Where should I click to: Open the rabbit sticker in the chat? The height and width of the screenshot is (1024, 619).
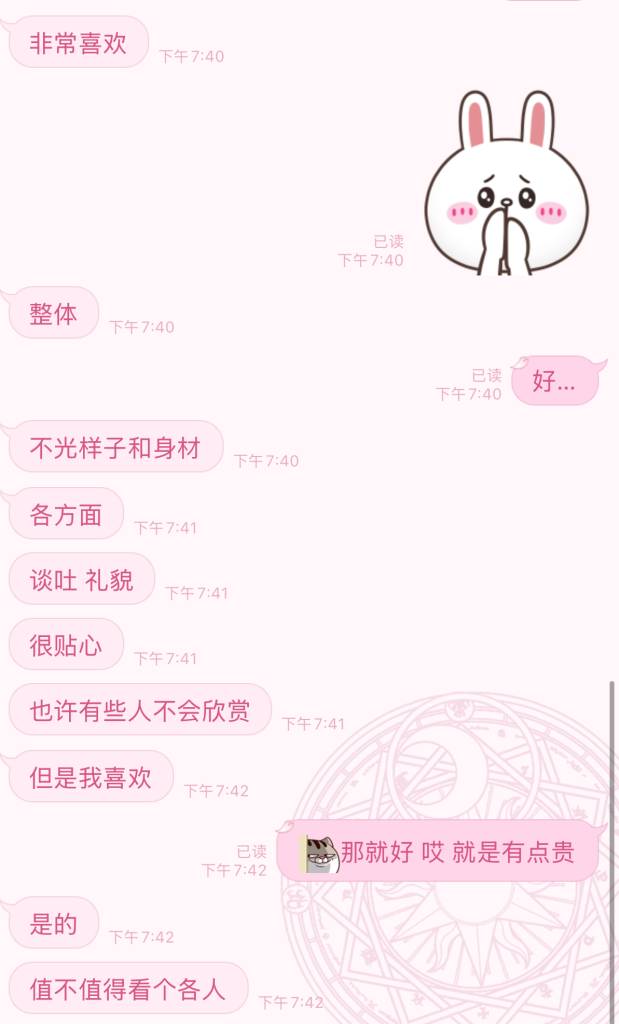pos(507,182)
